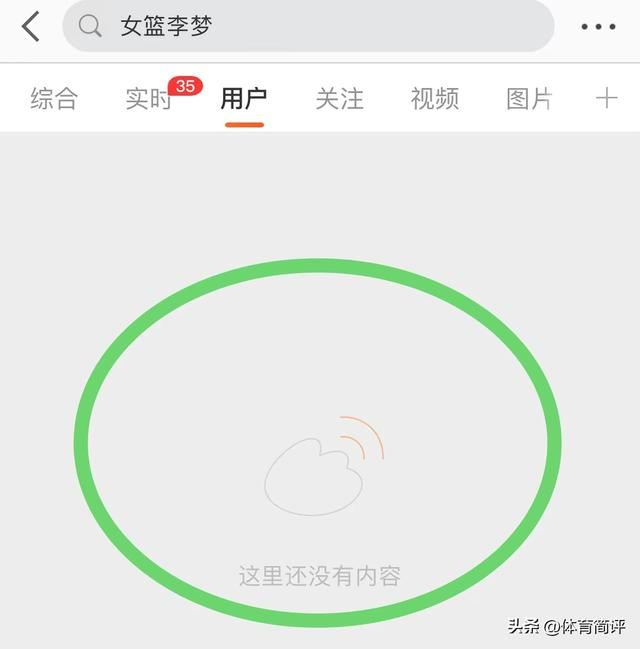Select the 用户 tab
Screen dimensions: 640x649
point(244,99)
